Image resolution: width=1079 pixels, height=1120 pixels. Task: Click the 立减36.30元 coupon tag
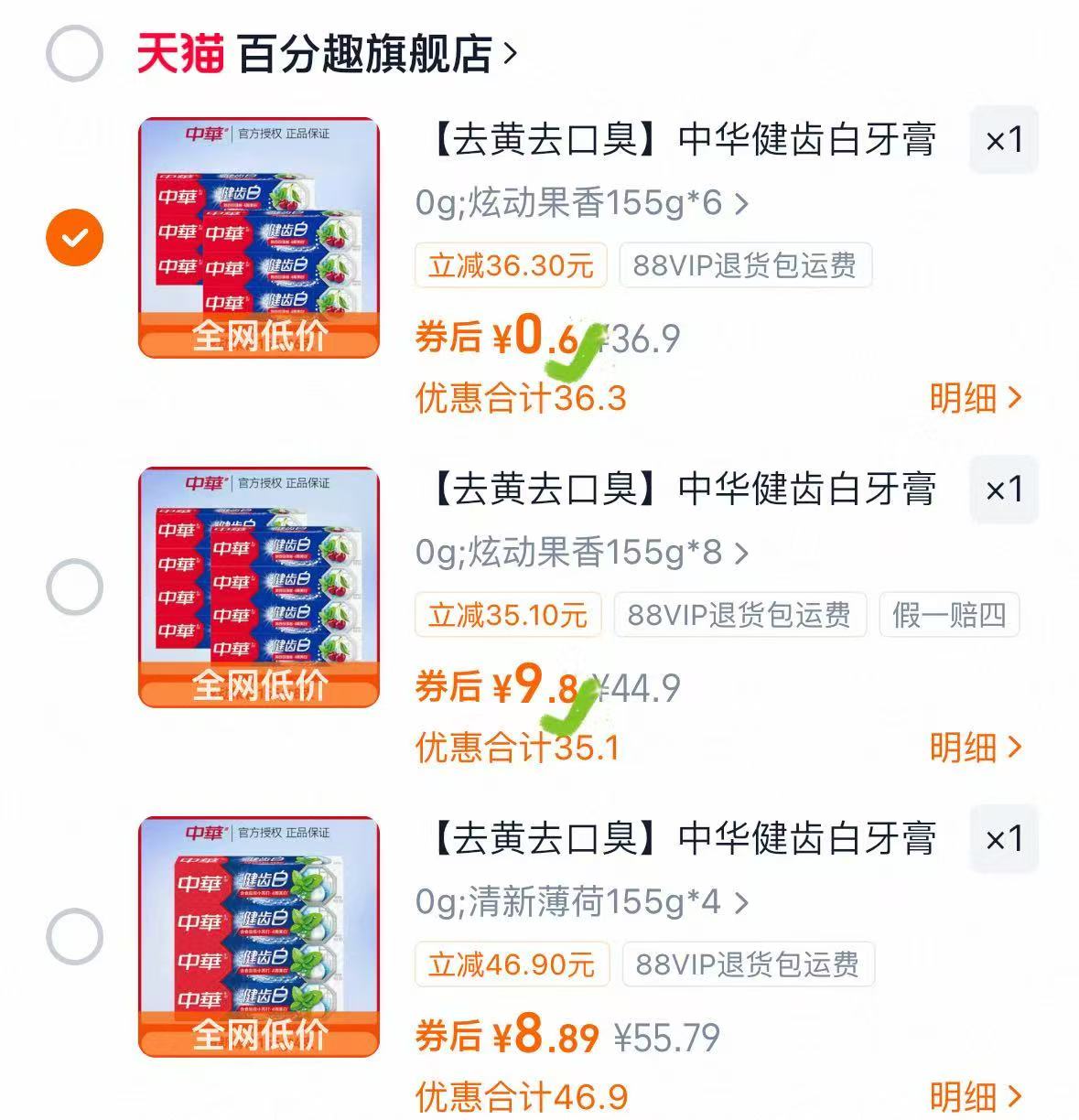pos(509,264)
